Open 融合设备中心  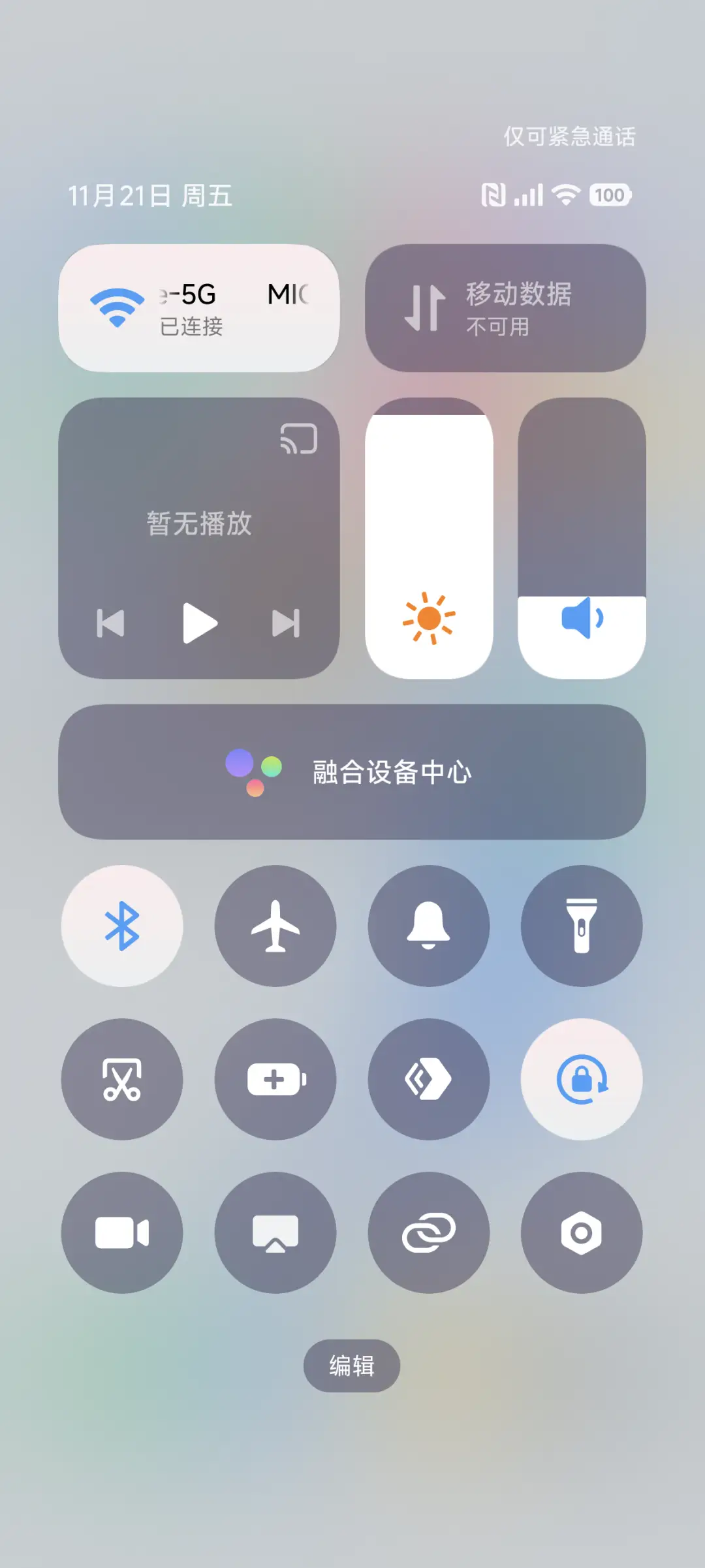click(352, 774)
